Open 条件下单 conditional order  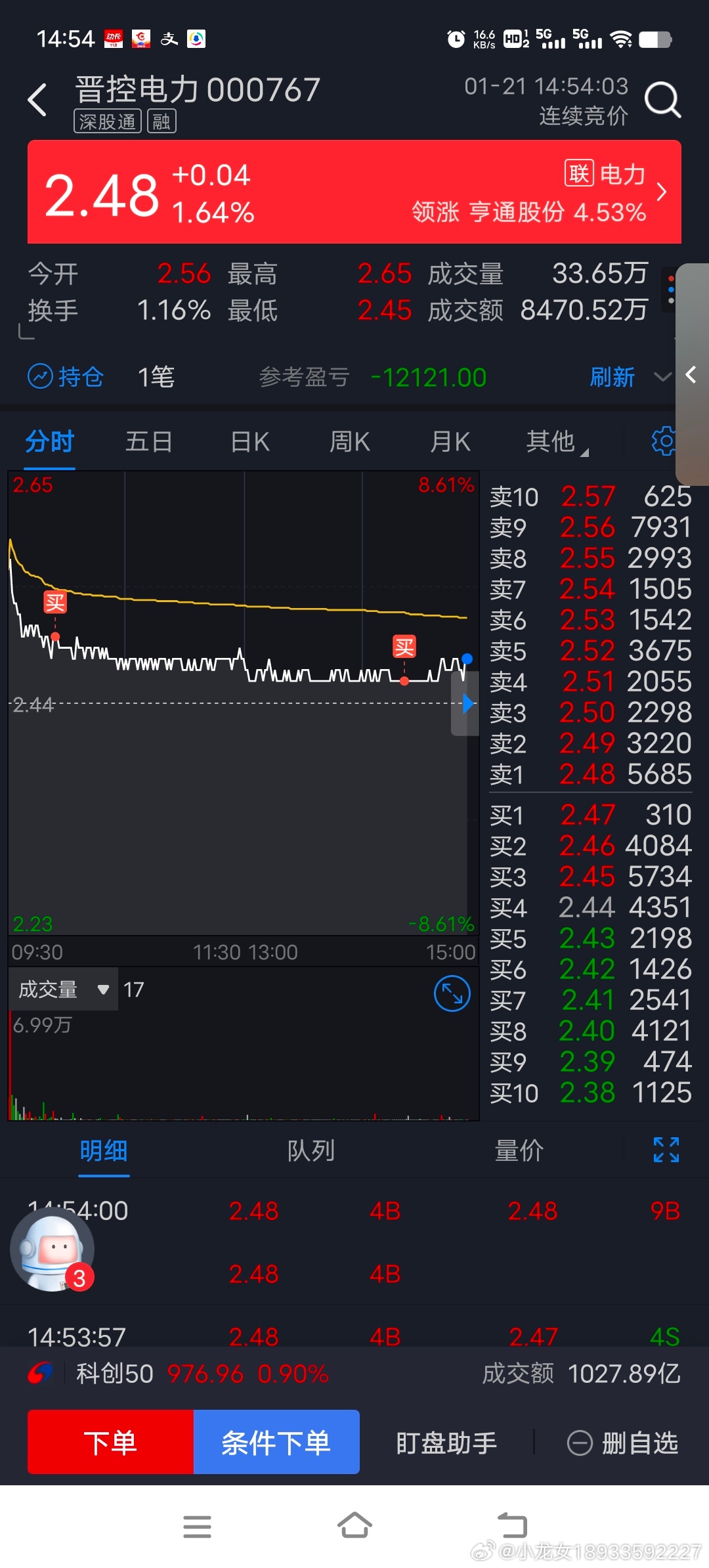276,1442
